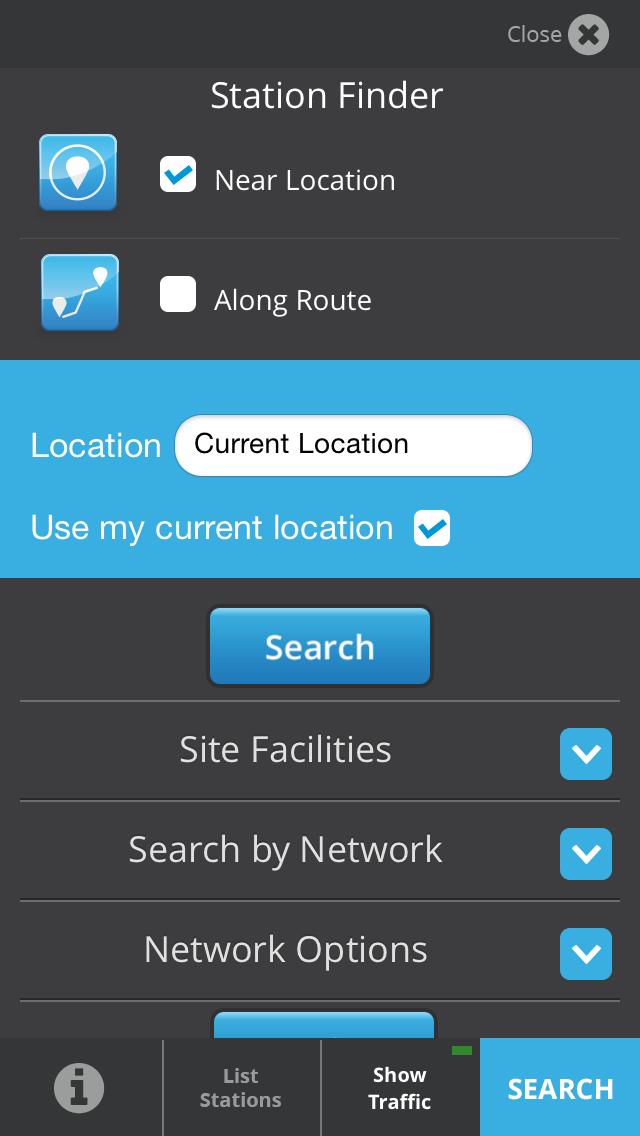Toggle Use my current location checkbox
The image size is (640, 1136).
pyautogui.click(x=432, y=529)
